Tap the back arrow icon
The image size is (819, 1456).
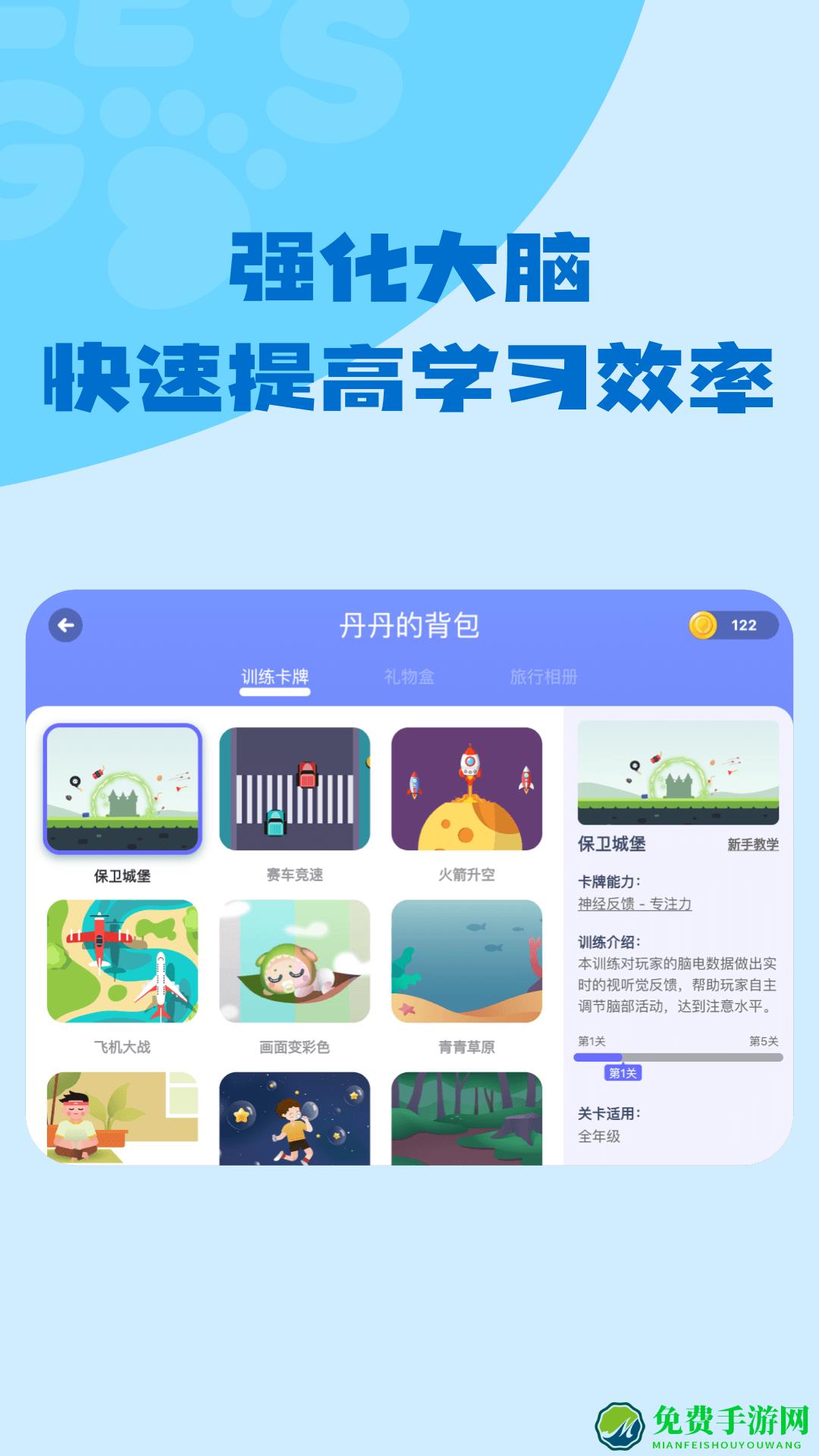pos(67,623)
